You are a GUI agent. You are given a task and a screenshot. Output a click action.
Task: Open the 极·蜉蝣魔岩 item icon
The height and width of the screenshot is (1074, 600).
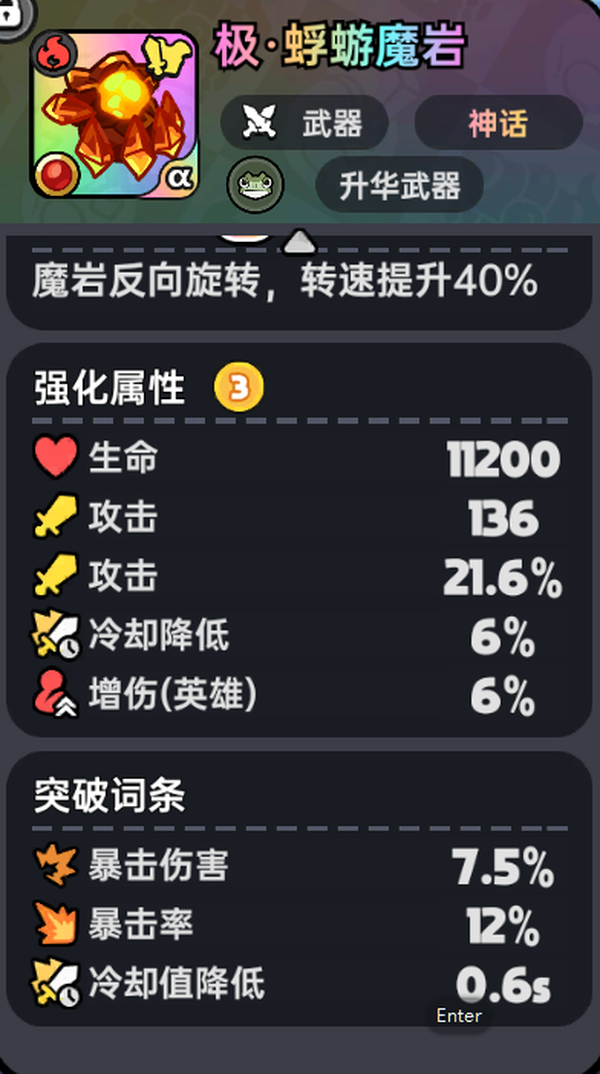[x=115, y=112]
